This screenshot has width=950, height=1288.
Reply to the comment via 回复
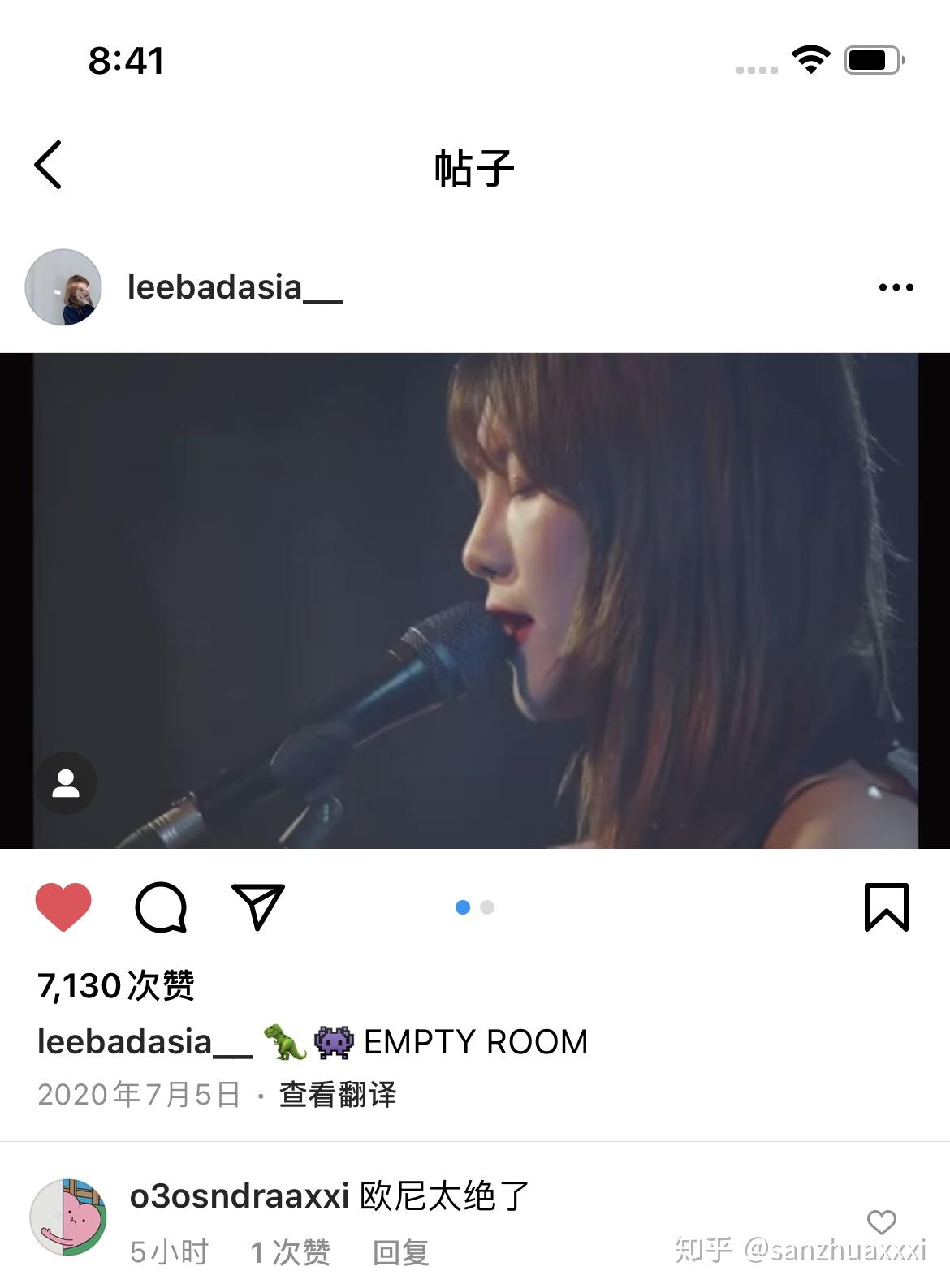(401, 1253)
